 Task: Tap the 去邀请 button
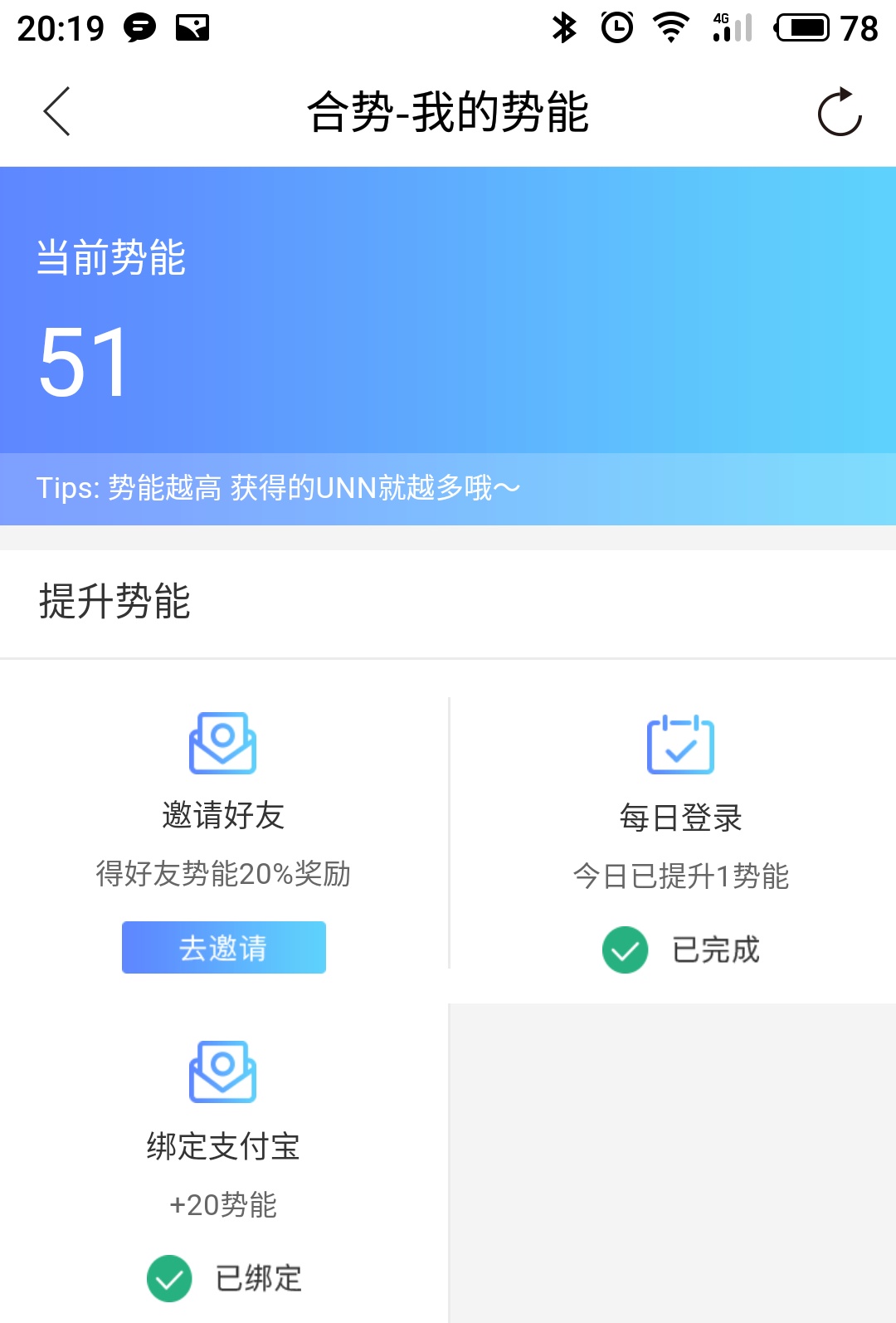(x=223, y=947)
